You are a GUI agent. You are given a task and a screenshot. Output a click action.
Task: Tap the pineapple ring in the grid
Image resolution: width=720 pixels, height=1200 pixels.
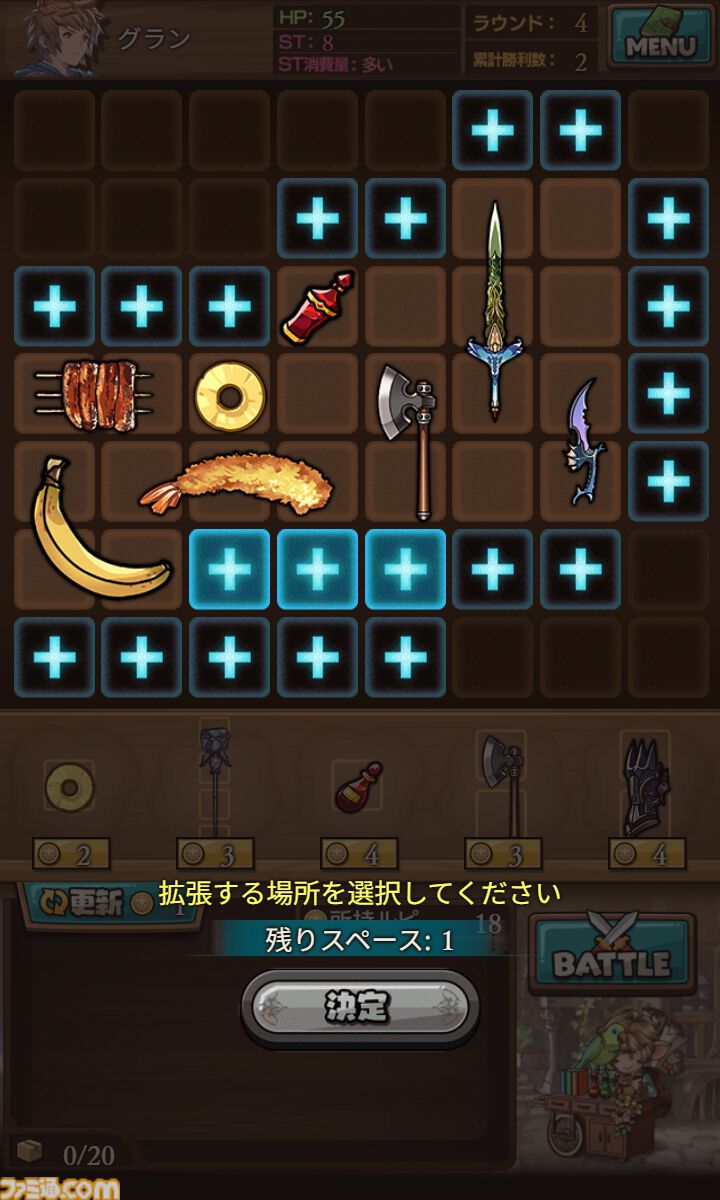pyautogui.click(x=230, y=396)
